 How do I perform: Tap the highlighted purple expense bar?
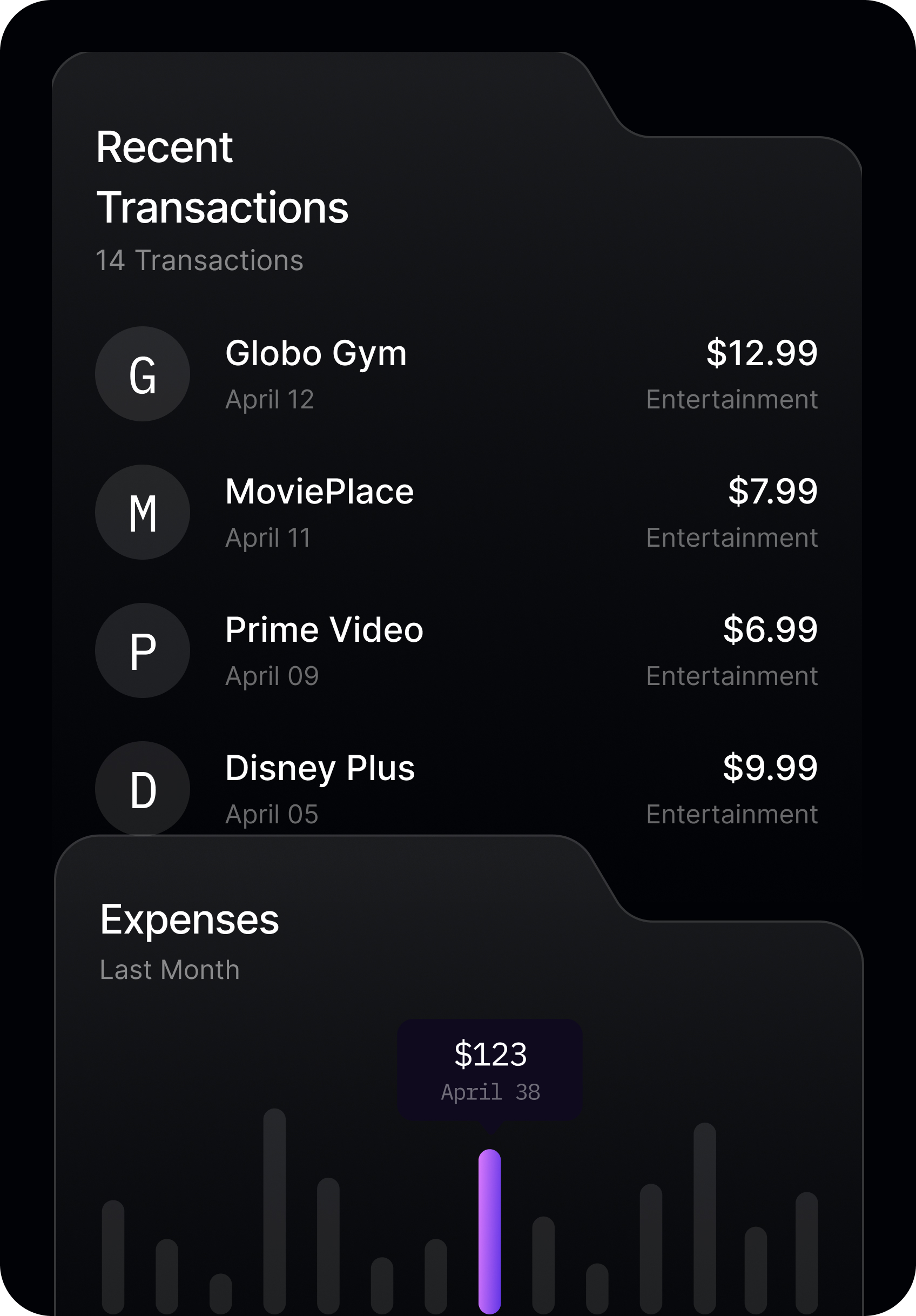(x=489, y=1231)
